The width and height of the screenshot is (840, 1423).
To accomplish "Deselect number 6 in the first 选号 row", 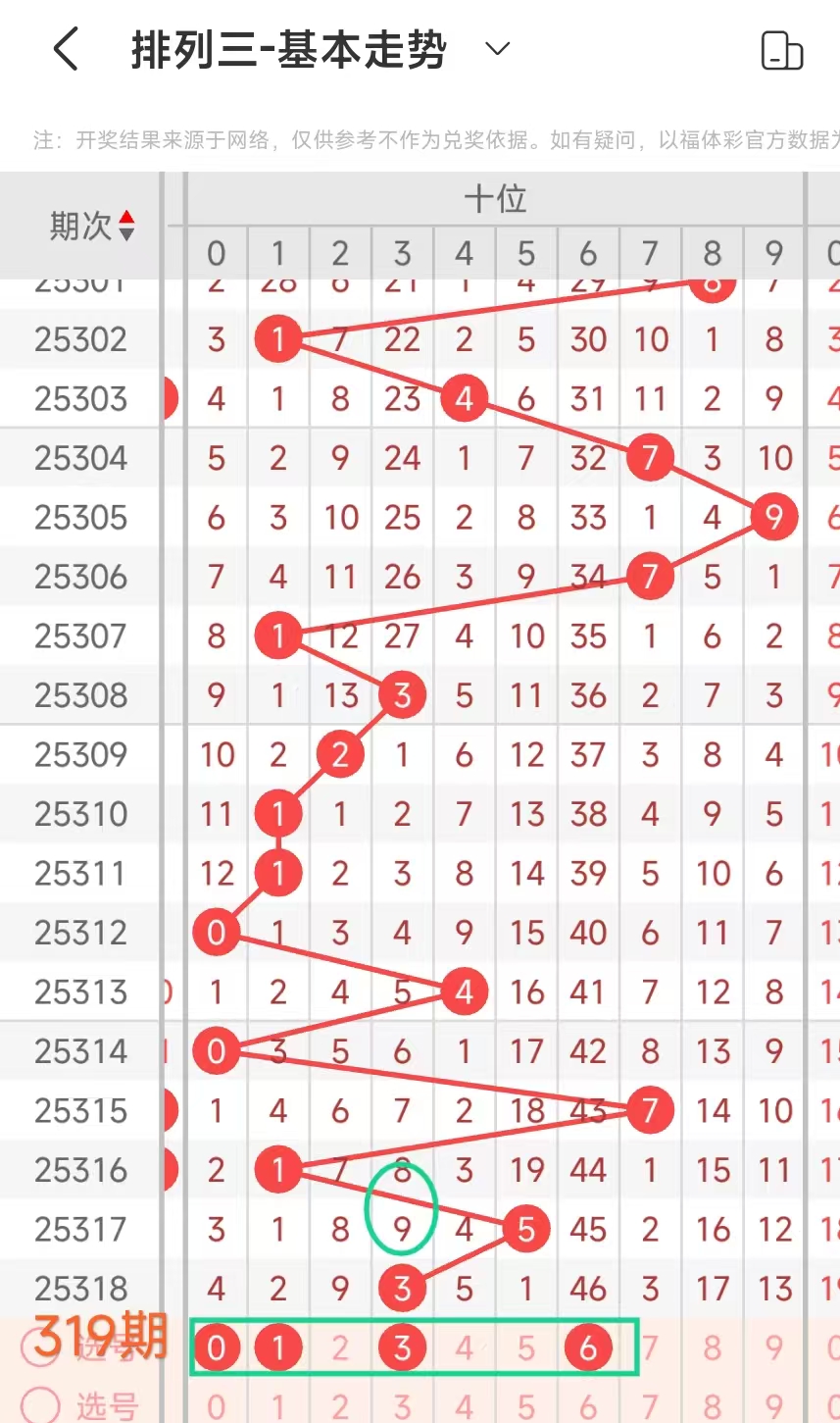I will click(588, 1348).
